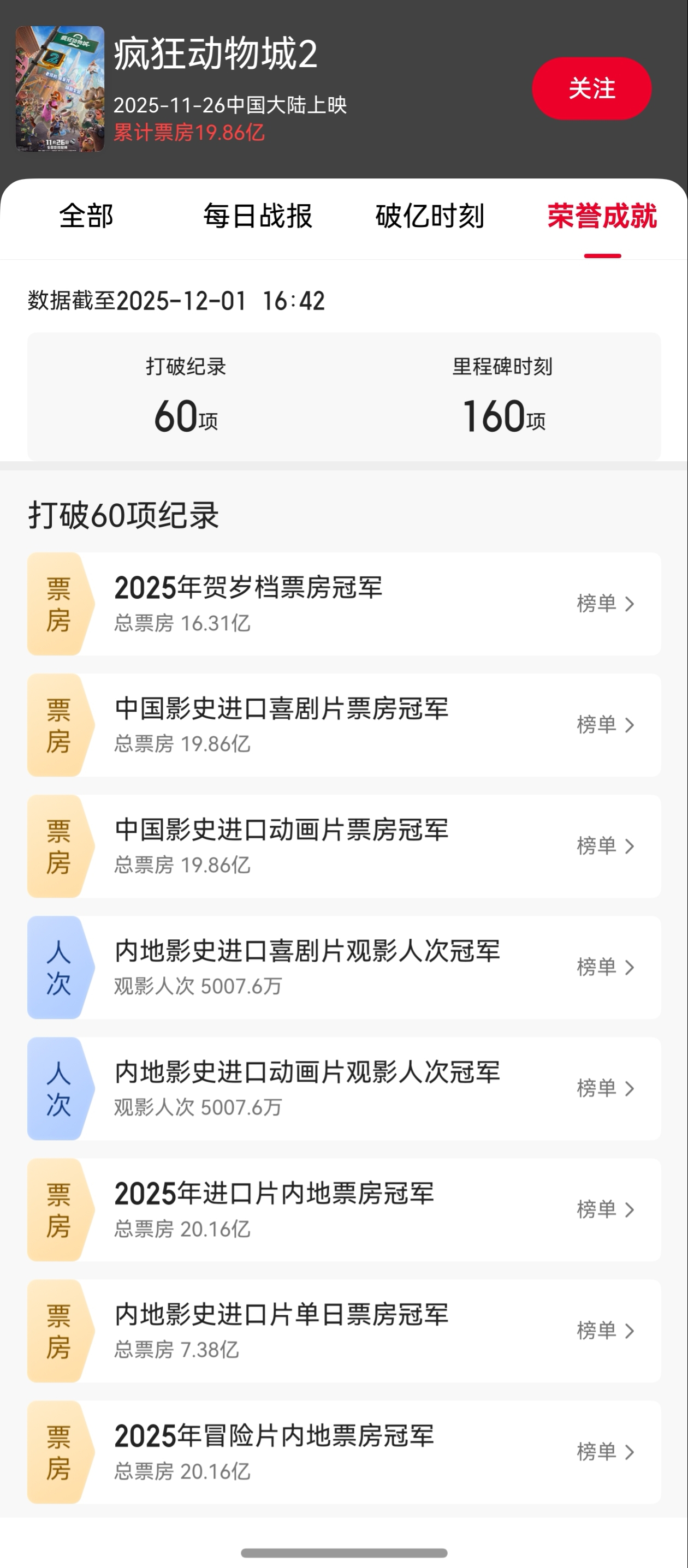Open the 每日战报 tab

(x=258, y=216)
